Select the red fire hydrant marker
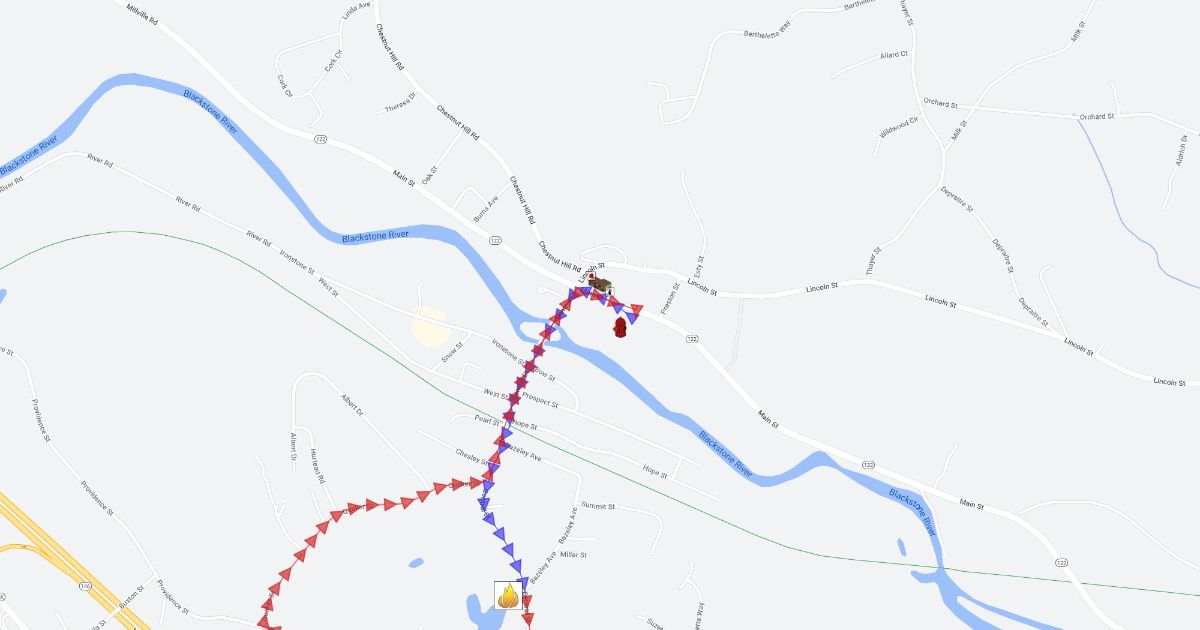The height and width of the screenshot is (630, 1200). 620,327
